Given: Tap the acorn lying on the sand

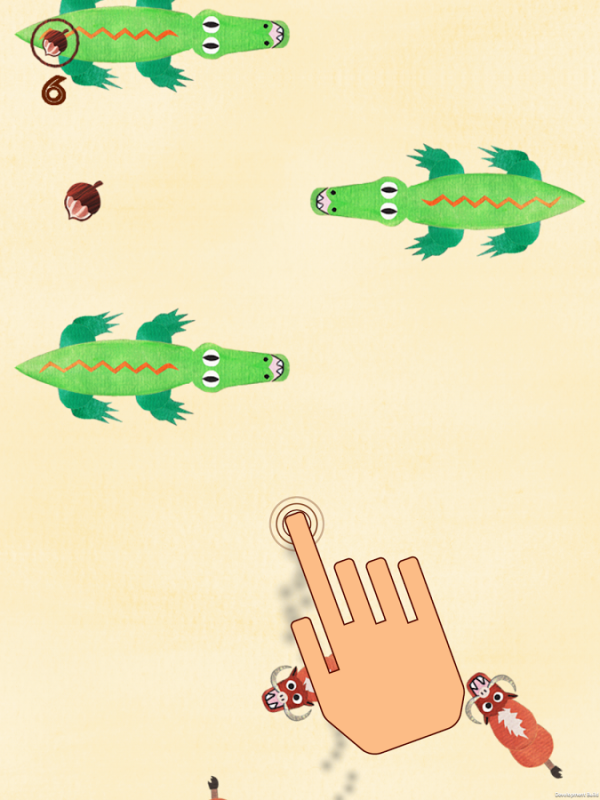Looking at the screenshot, I should (x=83, y=200).
